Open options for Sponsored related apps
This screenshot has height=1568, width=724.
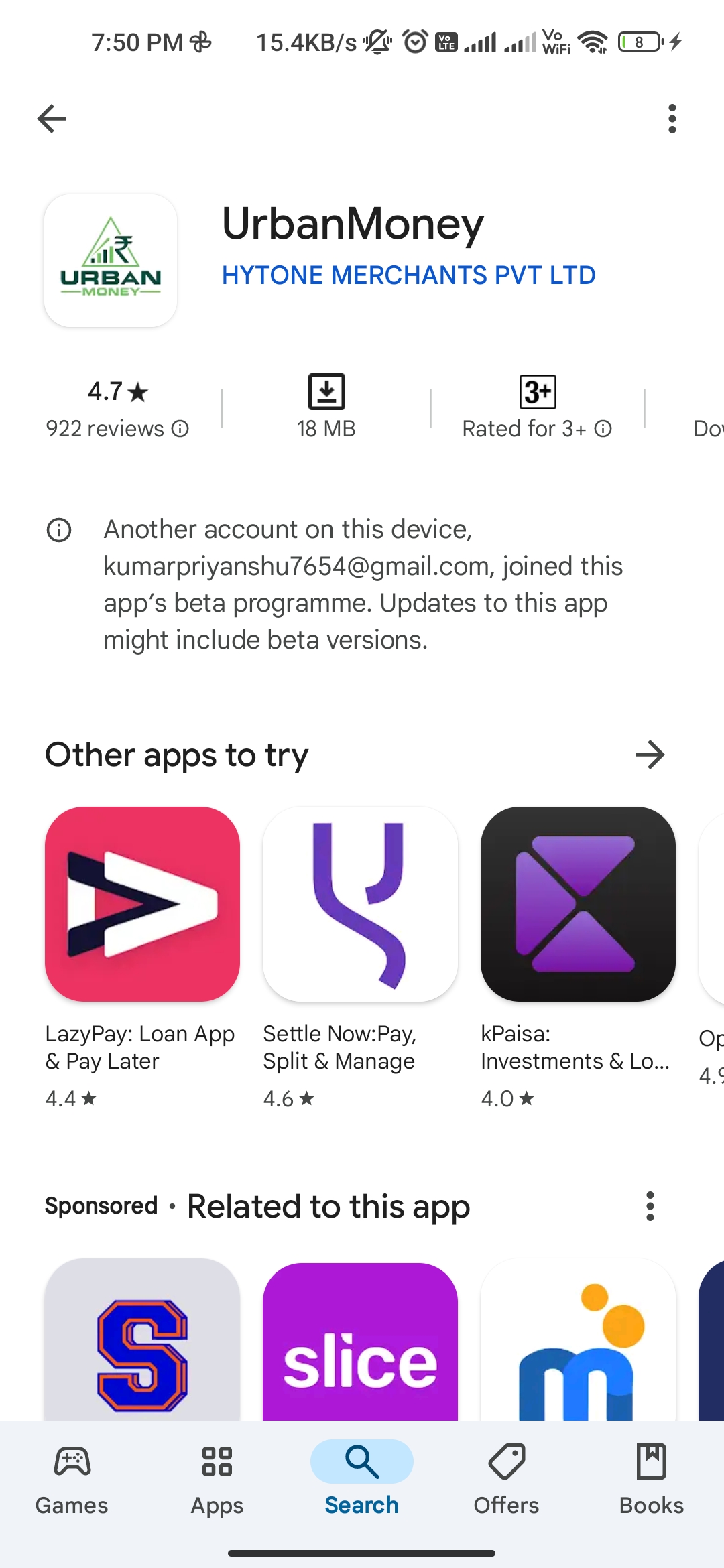[650, 1206]
